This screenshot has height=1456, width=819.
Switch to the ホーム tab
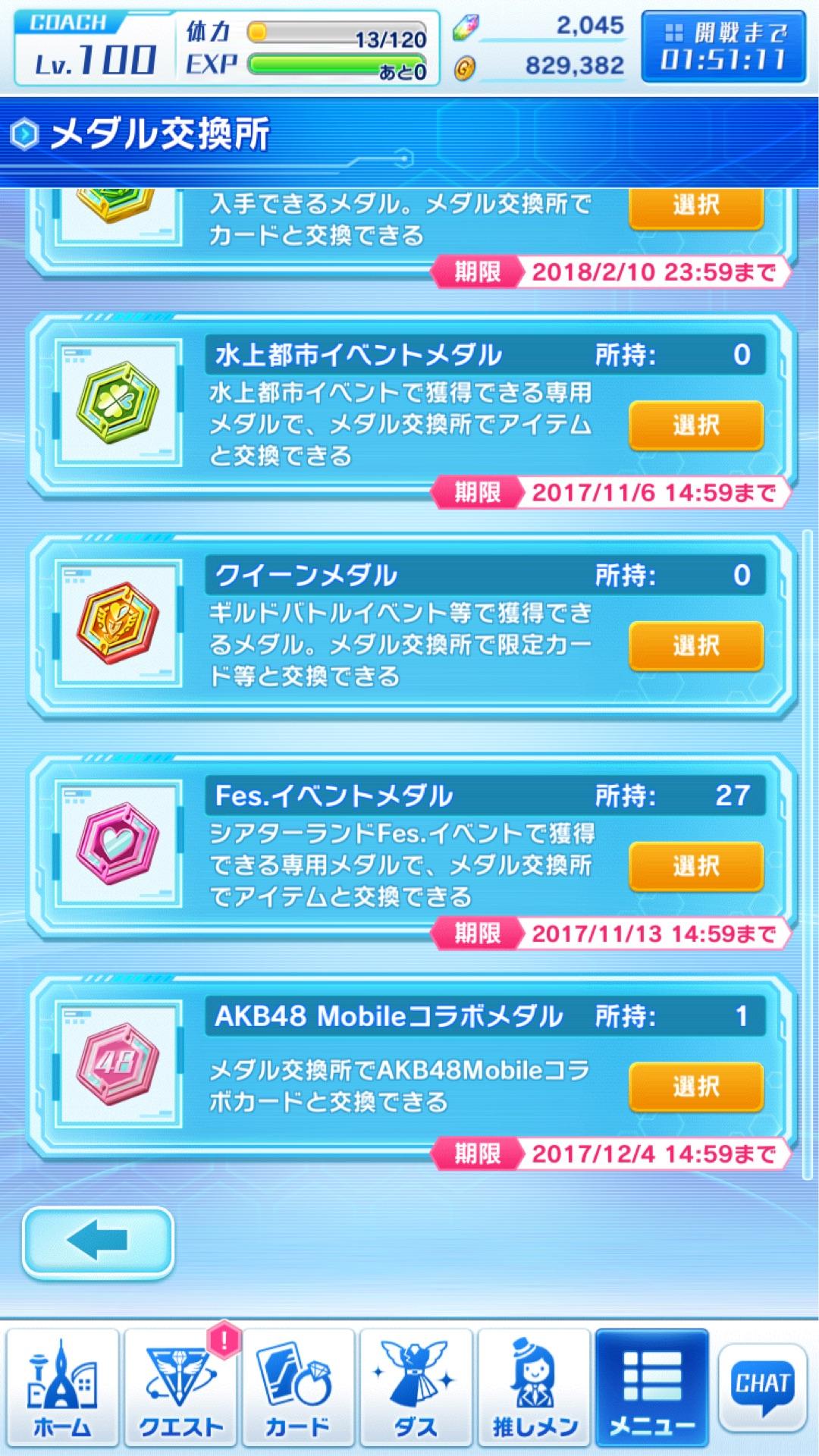63,1388
